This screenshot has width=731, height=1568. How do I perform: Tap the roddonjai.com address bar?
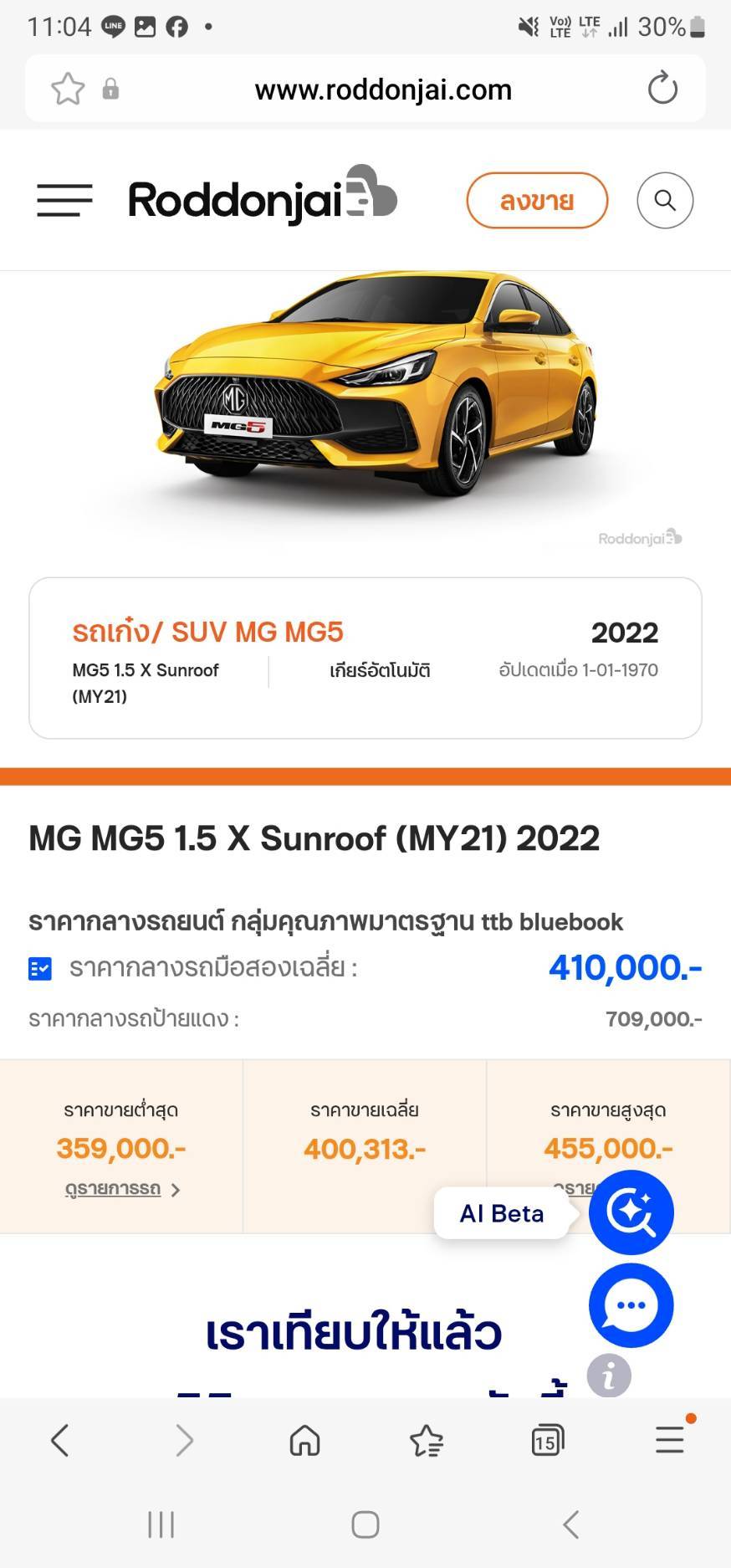(383, 89)
